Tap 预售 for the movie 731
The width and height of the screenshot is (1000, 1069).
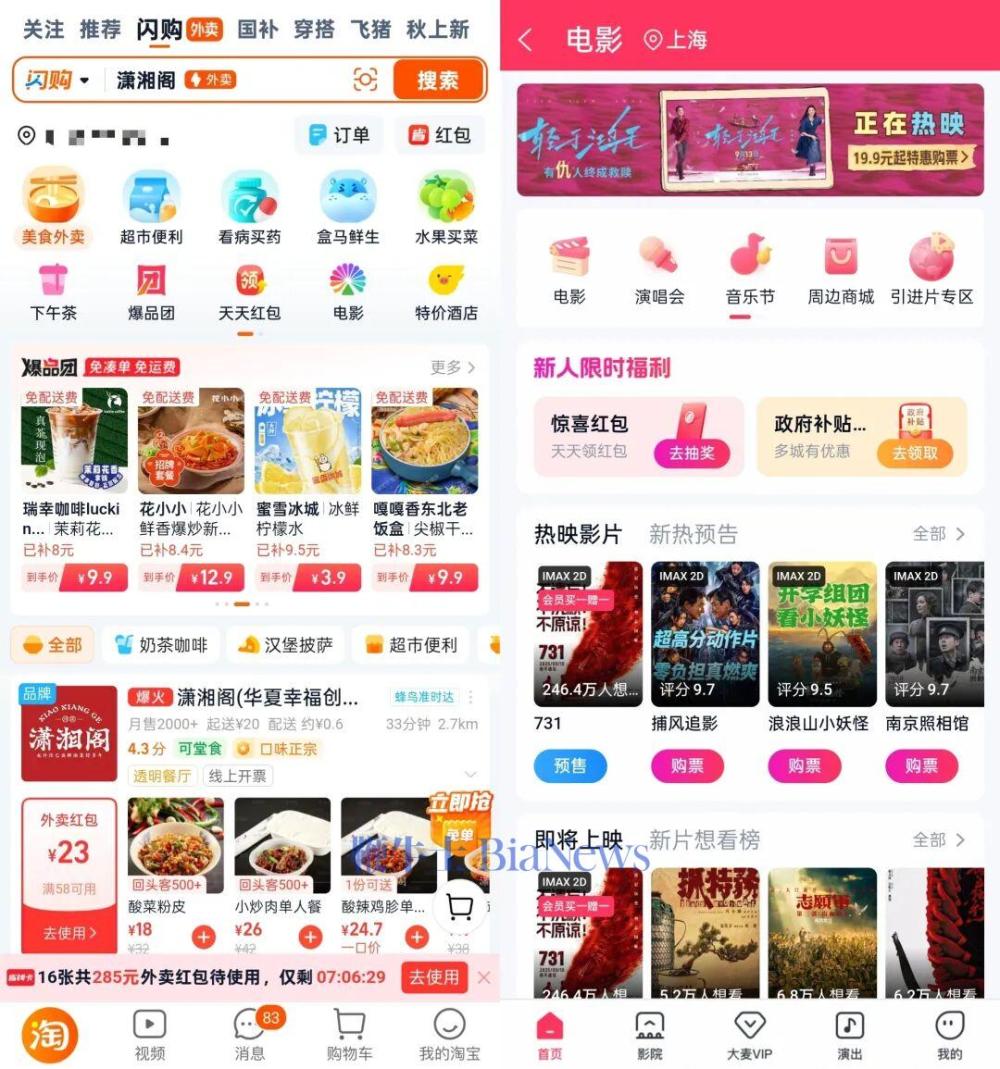(x=570, y=766)
